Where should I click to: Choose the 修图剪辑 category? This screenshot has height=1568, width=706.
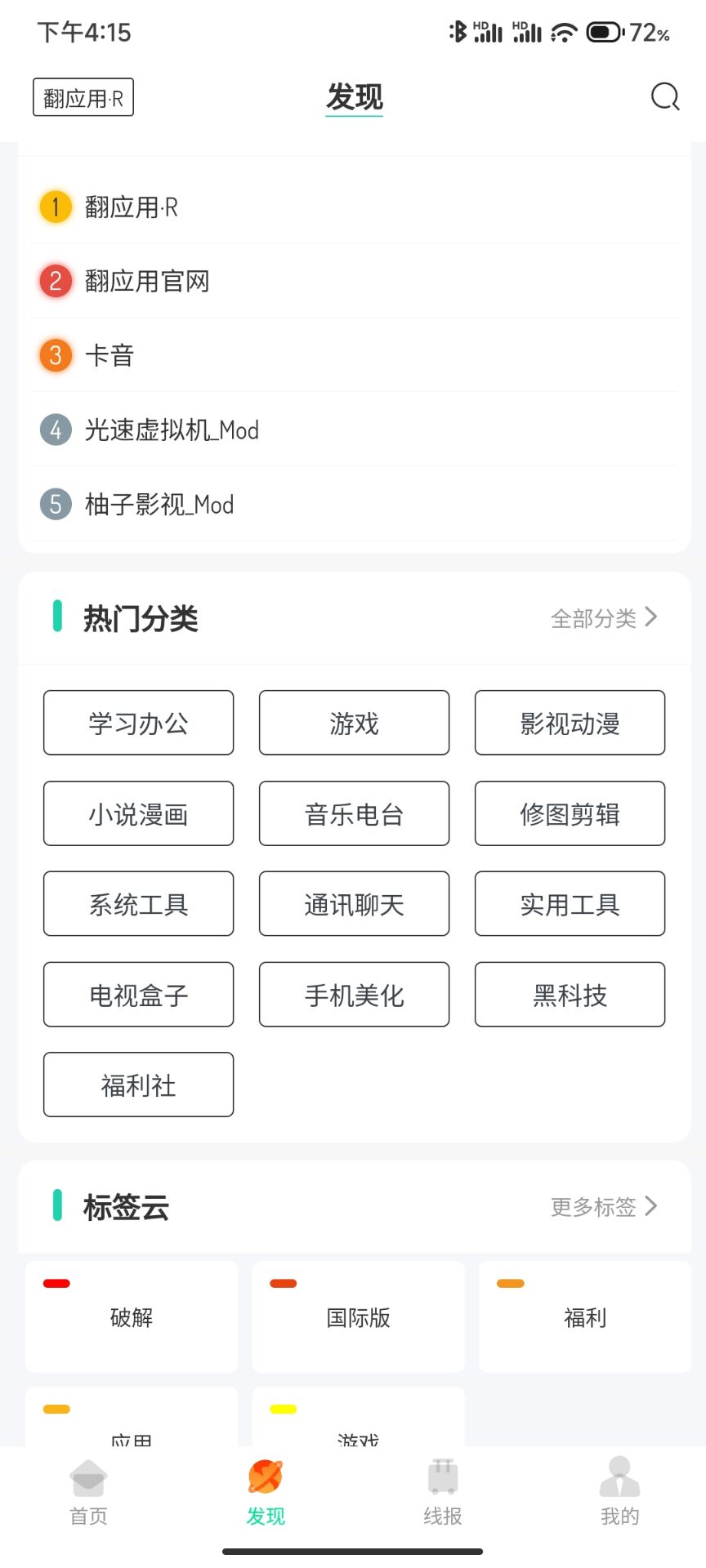(x=570, y=813)
